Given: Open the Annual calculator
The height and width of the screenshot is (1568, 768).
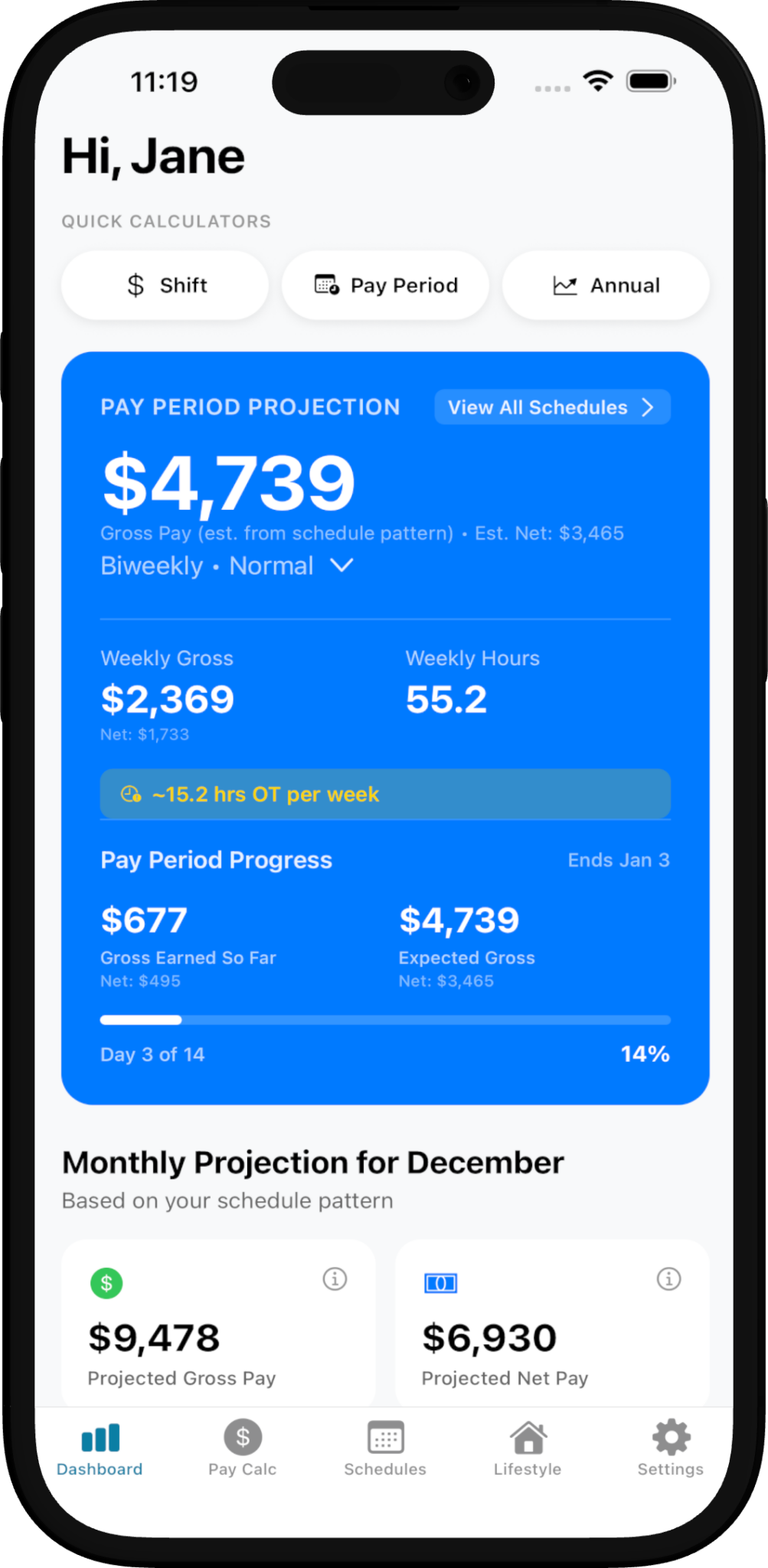Looking at the screenshot, I should coord(606,286).
